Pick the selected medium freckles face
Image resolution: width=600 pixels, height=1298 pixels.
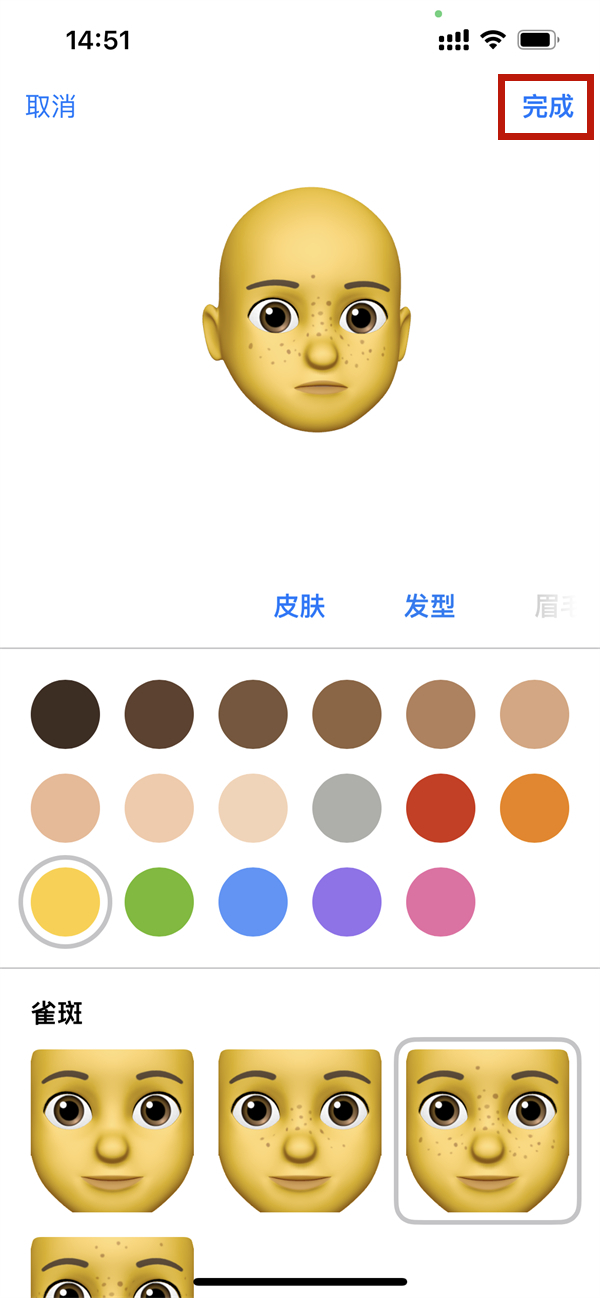488,1130
